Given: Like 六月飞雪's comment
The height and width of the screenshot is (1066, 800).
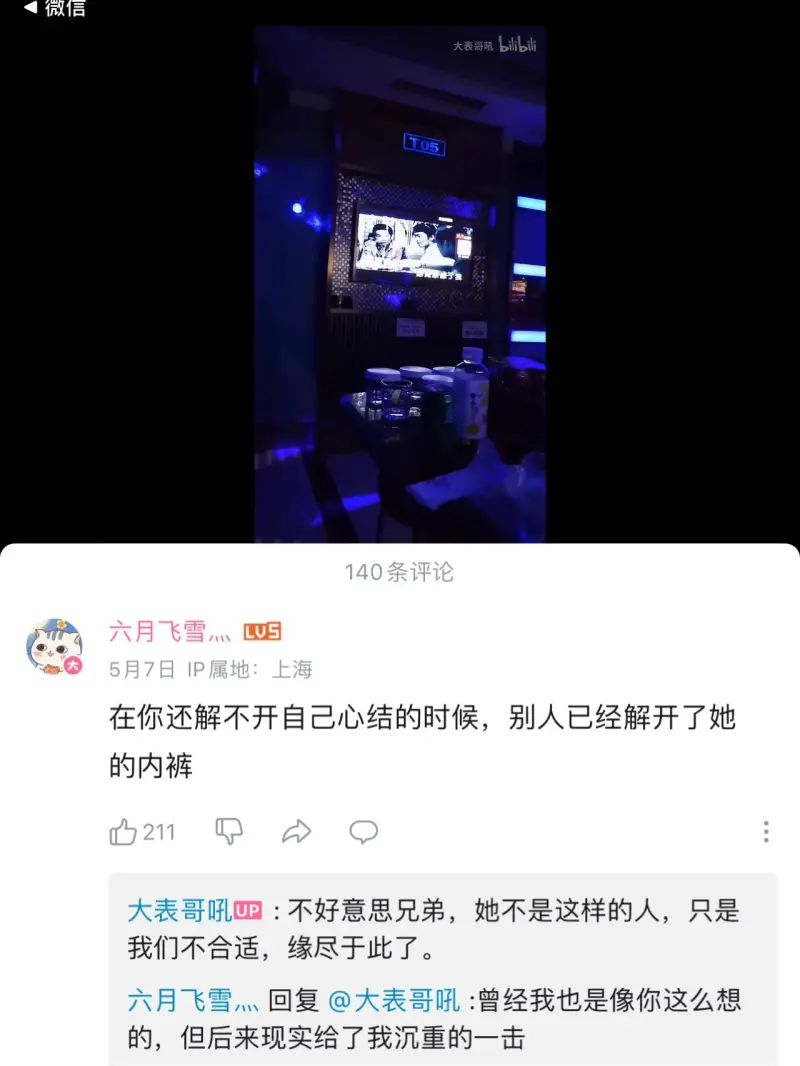Looking at the screenshot, I should point(124,832).
